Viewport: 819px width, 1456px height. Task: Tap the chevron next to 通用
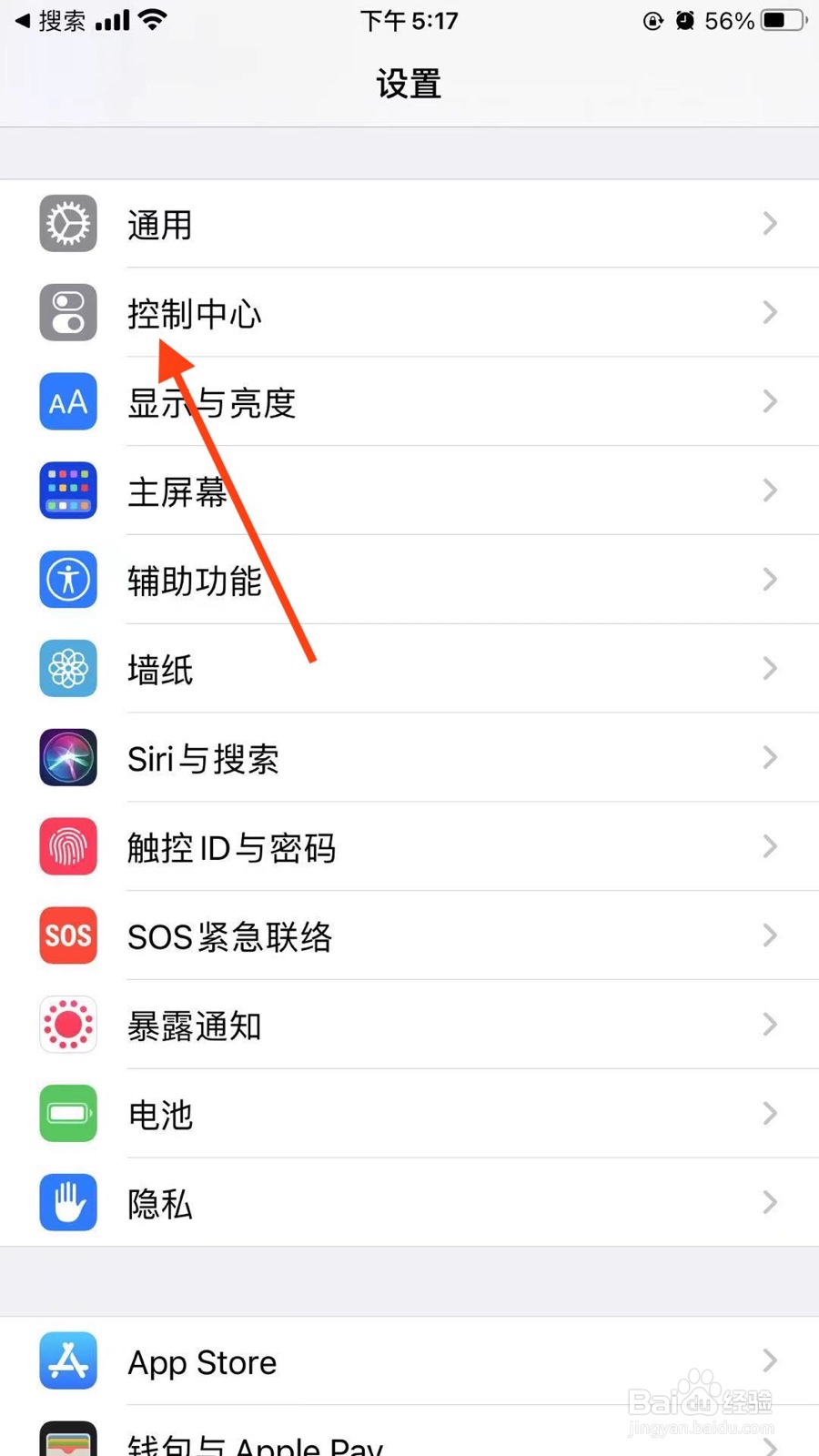(x=769, y=224)
